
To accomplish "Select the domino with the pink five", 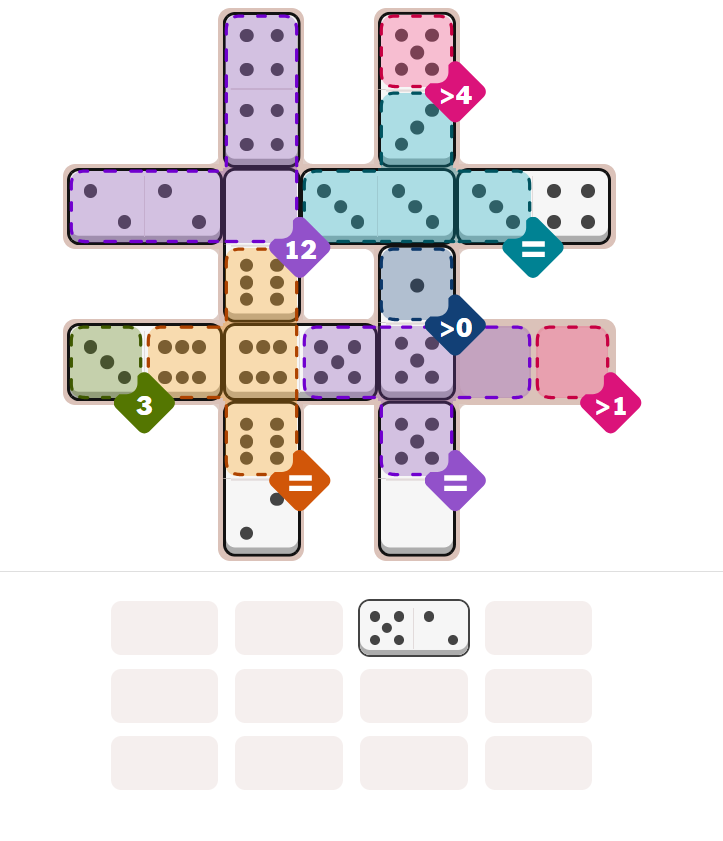I will click(x=417, y=90).
